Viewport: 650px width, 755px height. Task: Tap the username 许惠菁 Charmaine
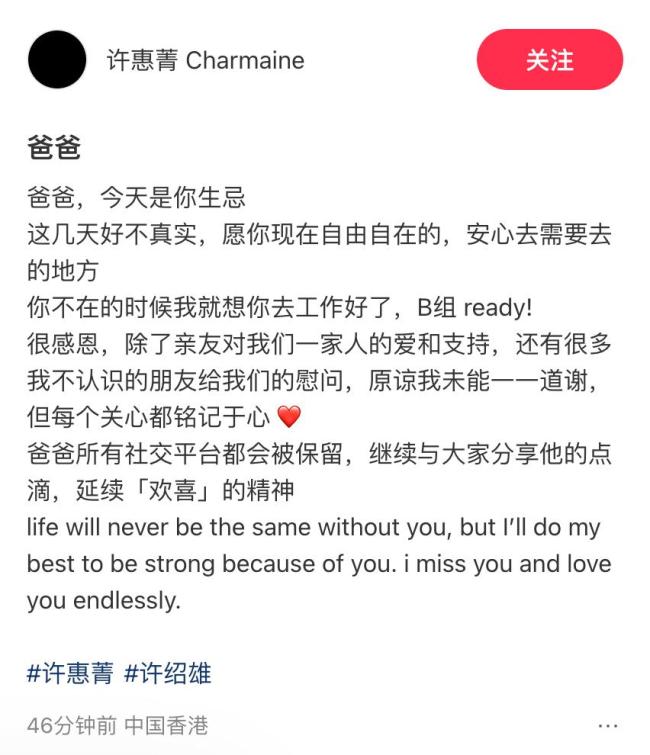[x=205, y=60]
